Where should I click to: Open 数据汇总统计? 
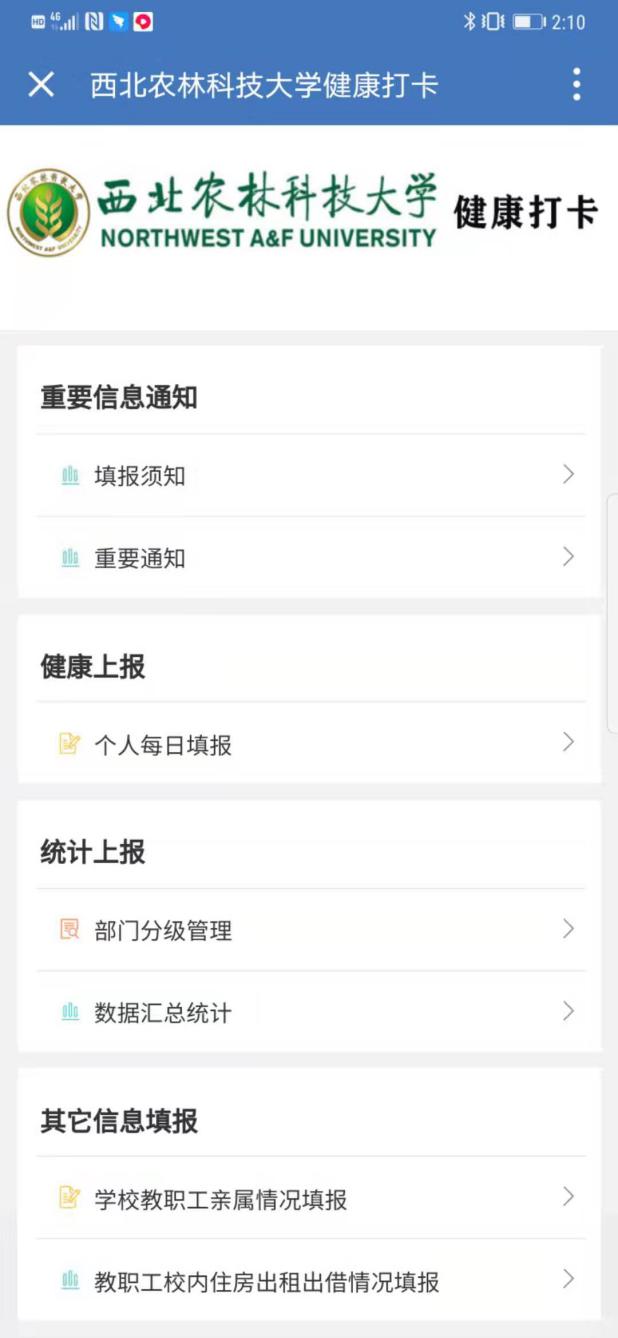311,1012
